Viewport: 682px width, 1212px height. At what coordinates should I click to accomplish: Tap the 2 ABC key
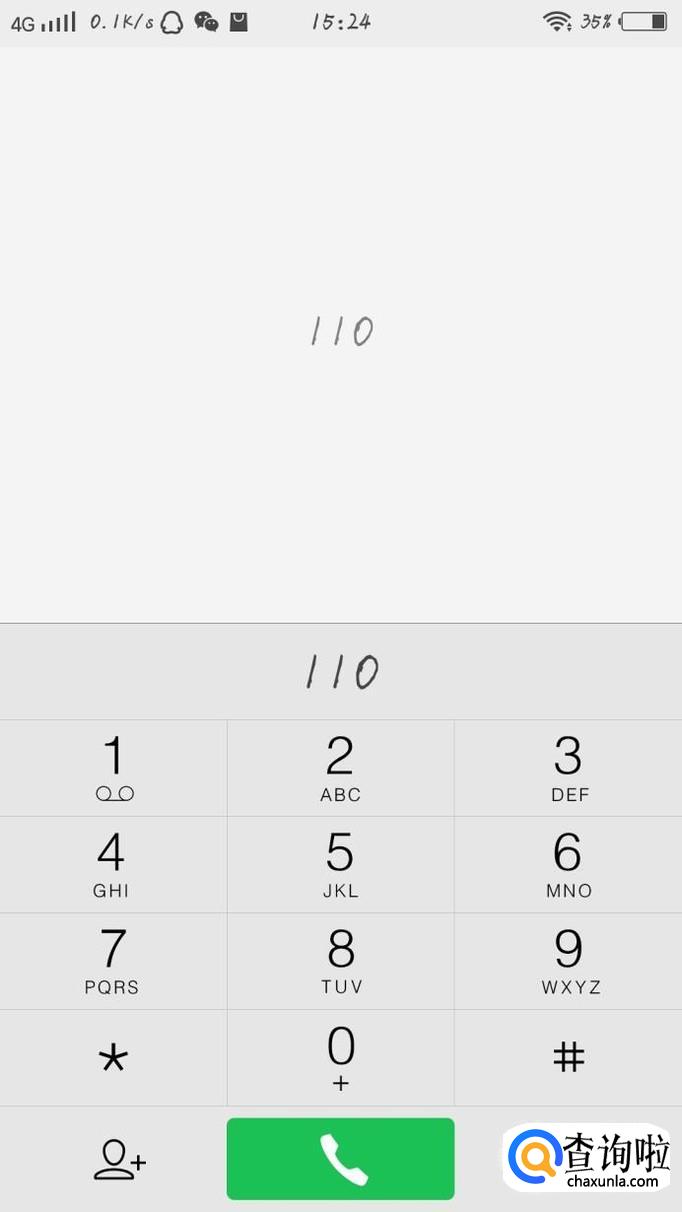point(341,768)
